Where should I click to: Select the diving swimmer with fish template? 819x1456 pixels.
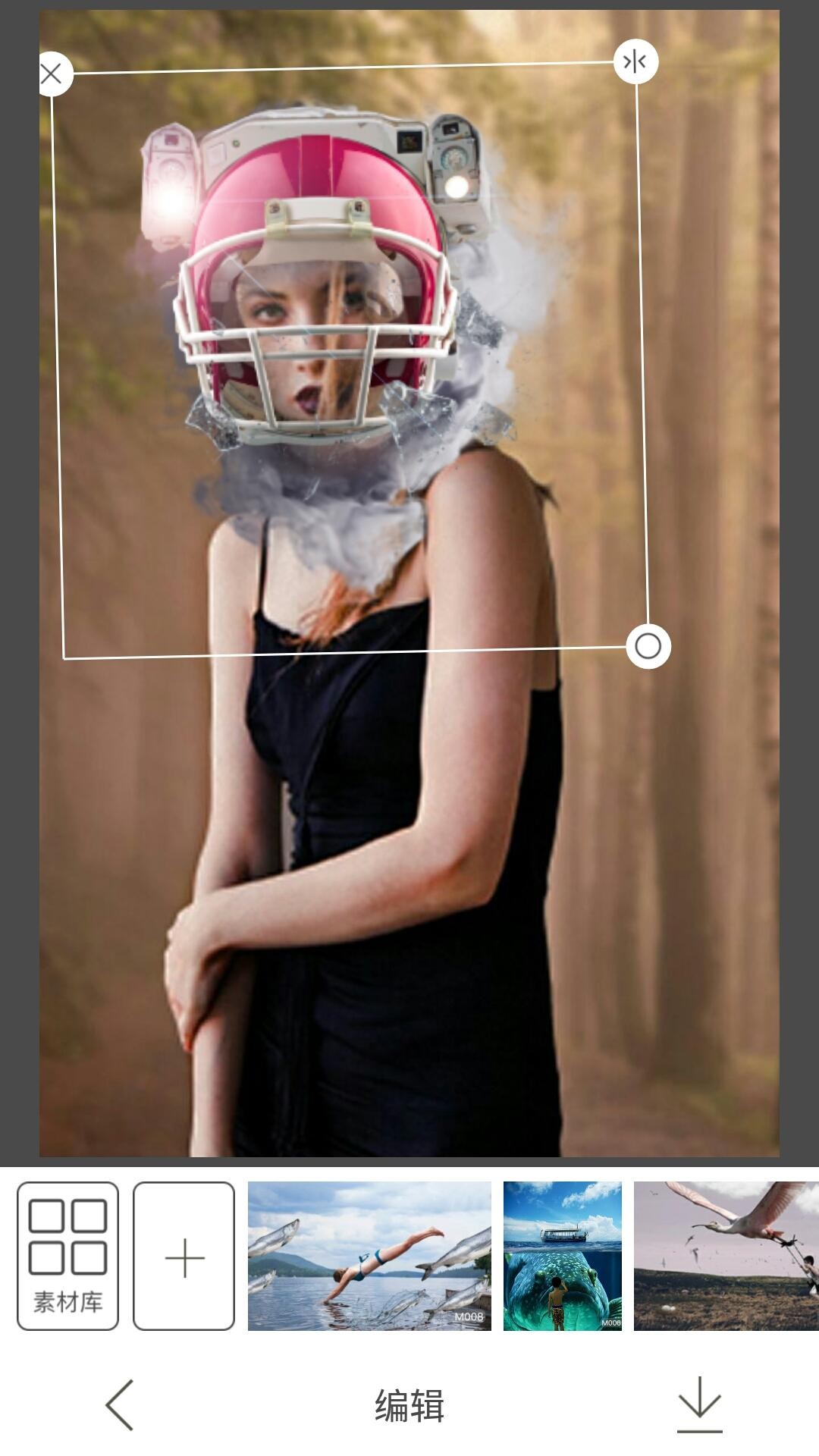[x=369, y=1255]
